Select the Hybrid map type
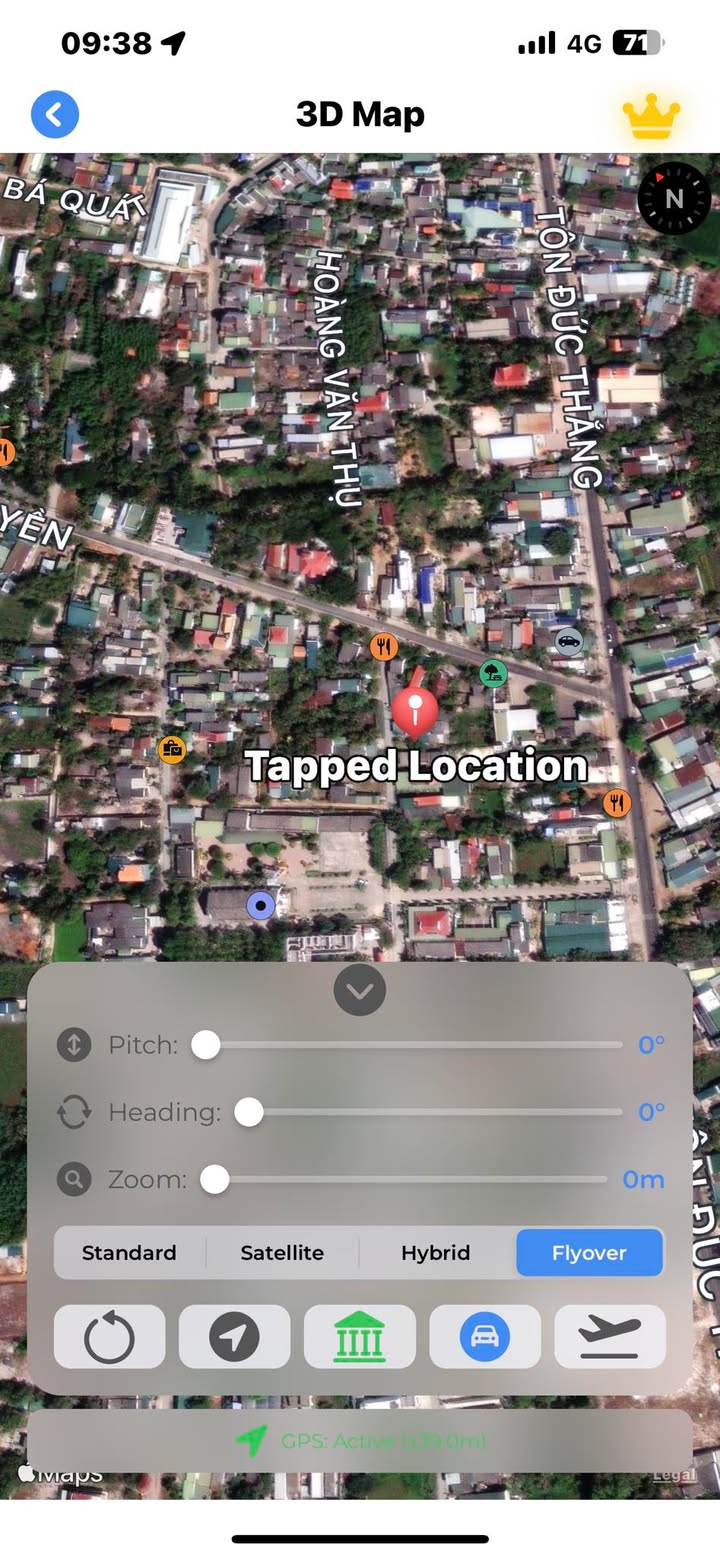 point(435,1253)
